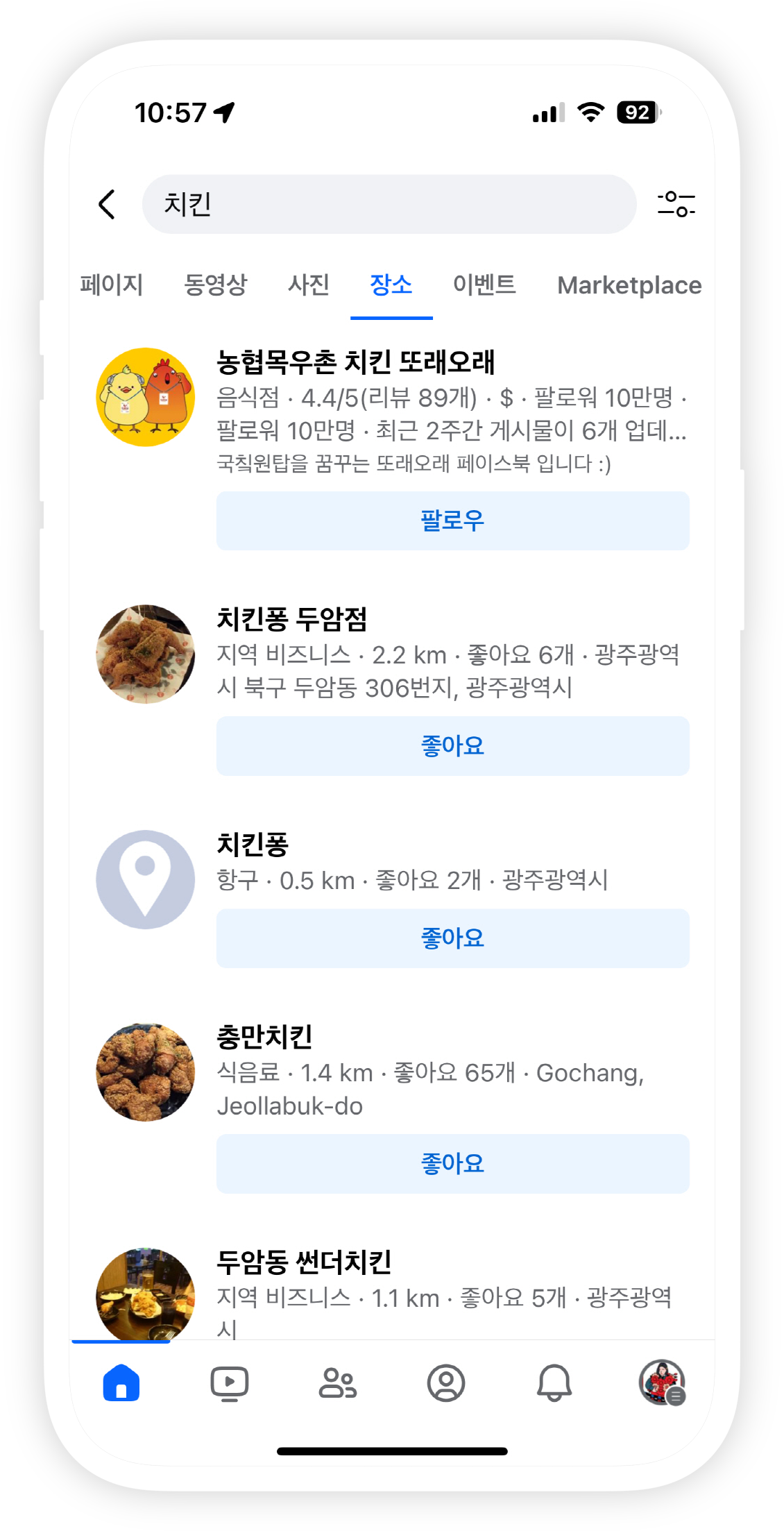Switch to the 동영상 tab
This screenshot has width=784, height=1531.
tap(215, 285)
